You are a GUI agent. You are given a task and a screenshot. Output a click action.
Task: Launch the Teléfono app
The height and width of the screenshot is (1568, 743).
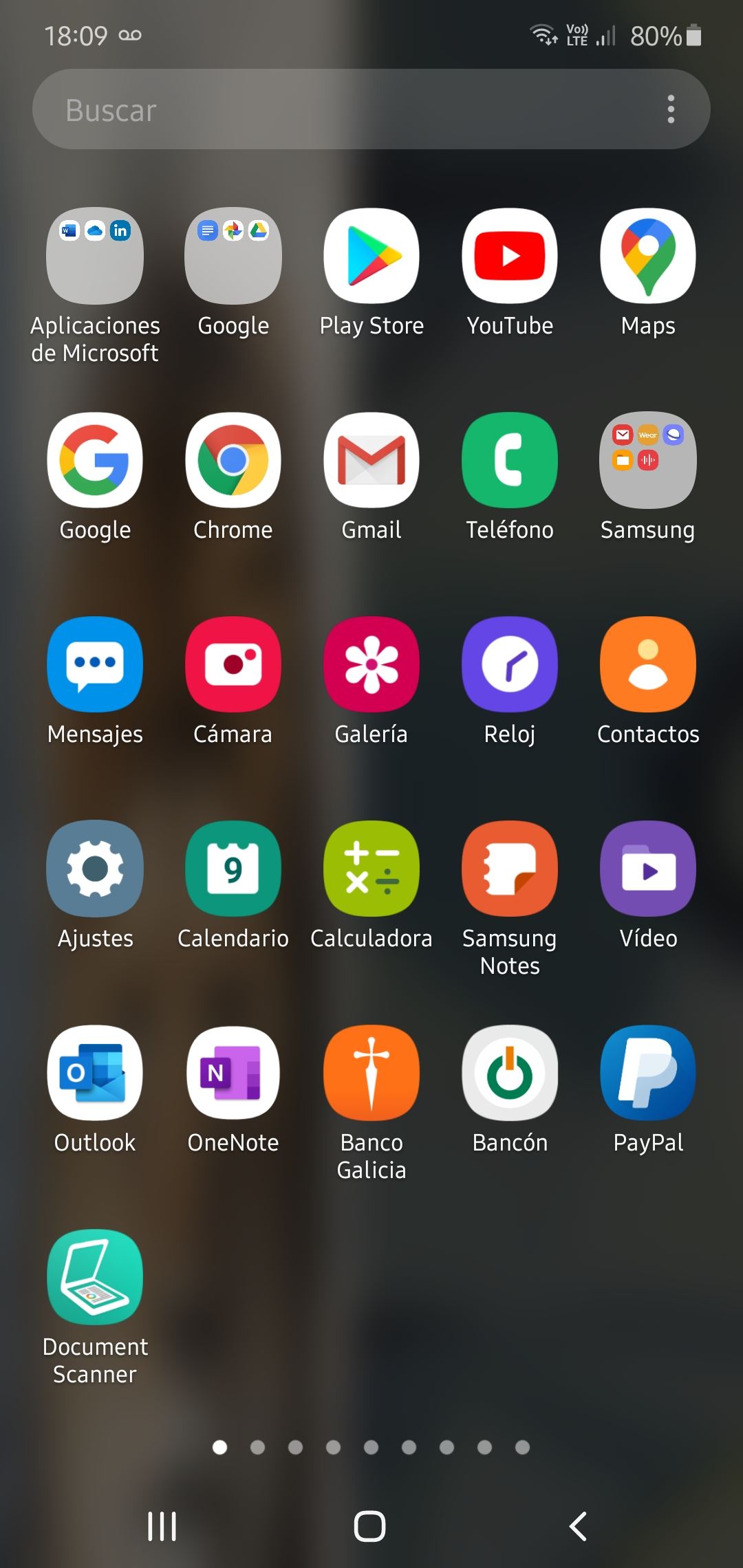tap(510, 460)
